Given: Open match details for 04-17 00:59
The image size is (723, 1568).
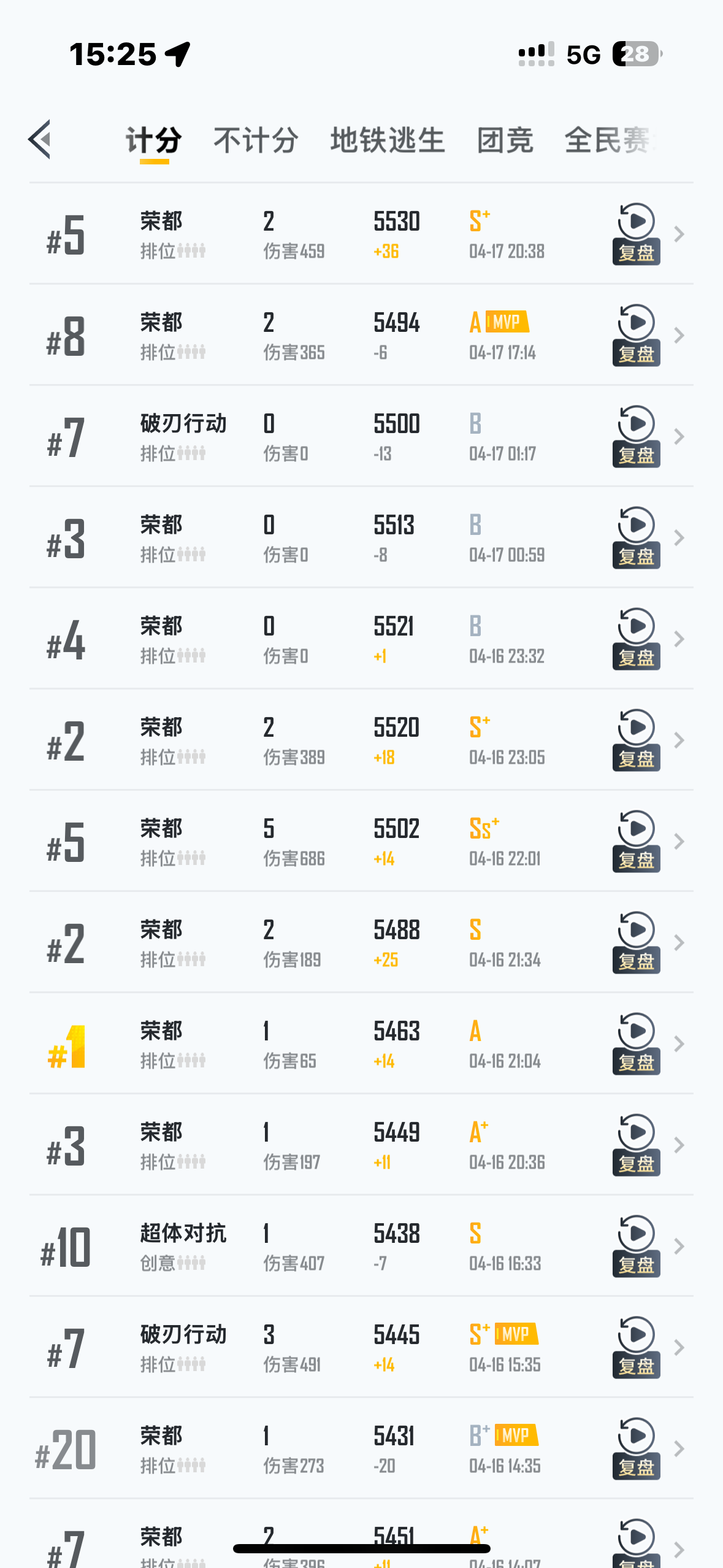Looking at the screenshot, I should pyautogui.click(x=361, y=537).
